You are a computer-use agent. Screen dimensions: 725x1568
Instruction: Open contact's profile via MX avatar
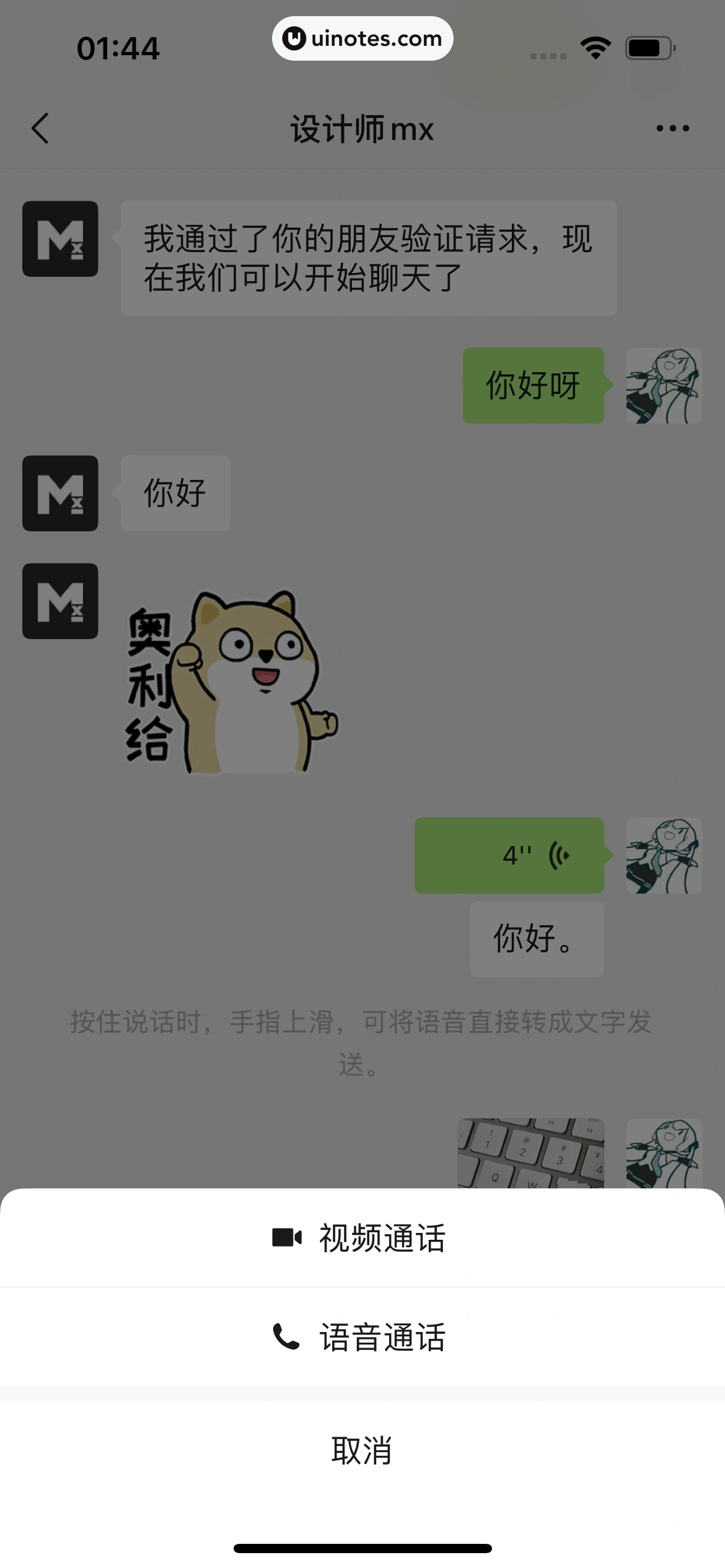[59, 238]
